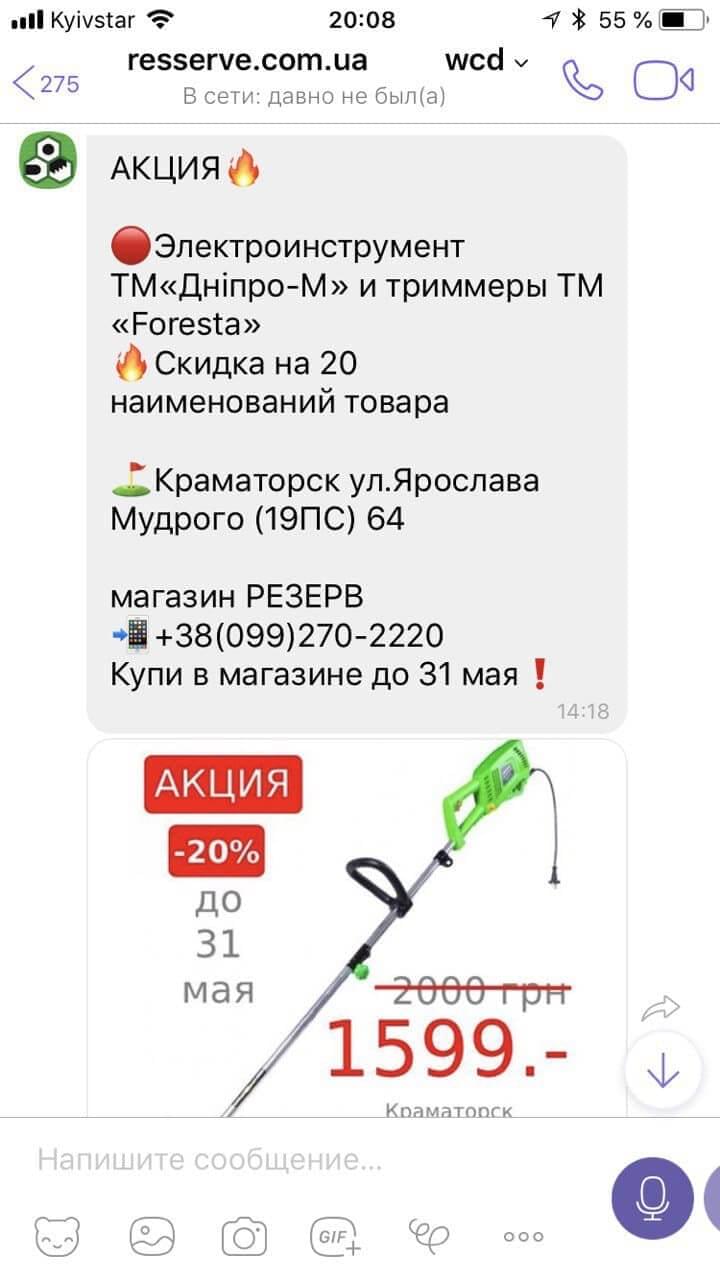
Task: Open the photo gallery picker
Action: point(152,1237)
